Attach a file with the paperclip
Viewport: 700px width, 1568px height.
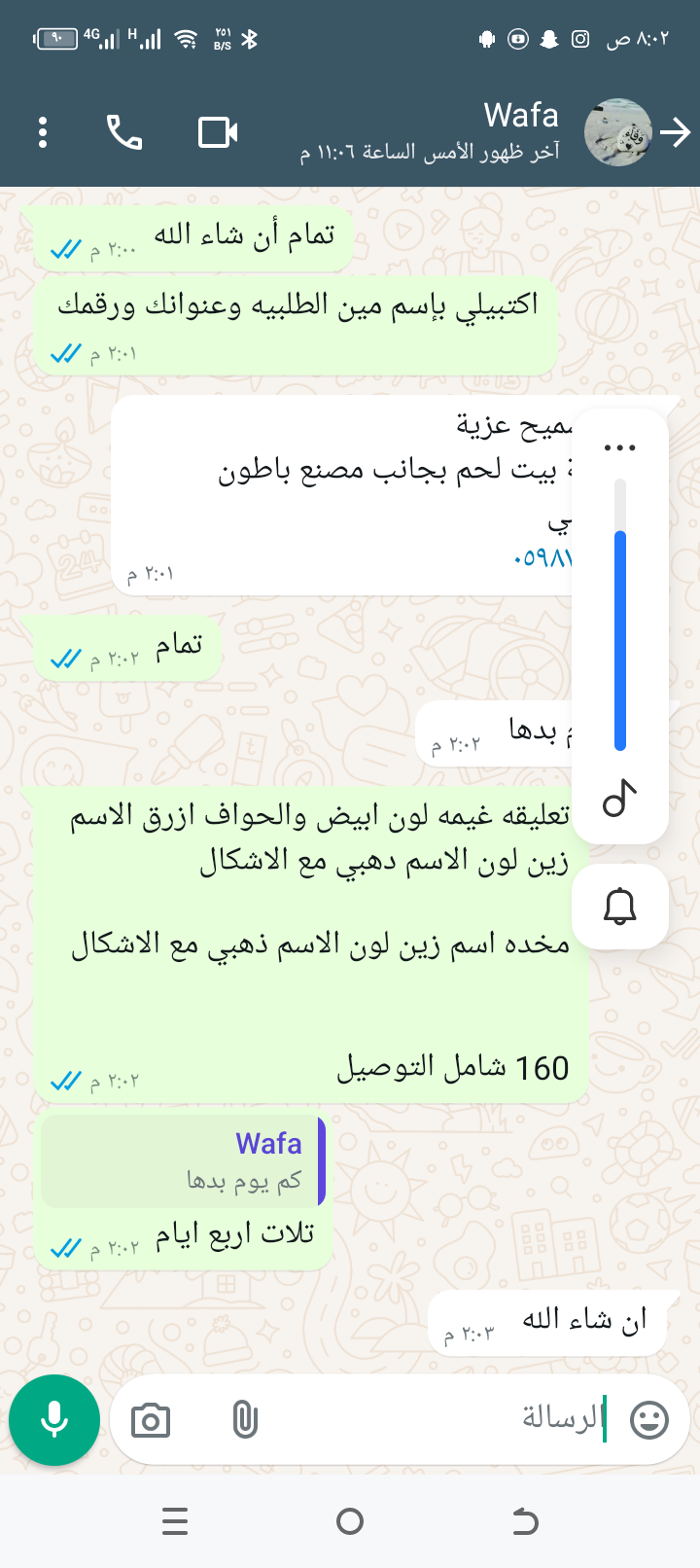pos(245,1421)
